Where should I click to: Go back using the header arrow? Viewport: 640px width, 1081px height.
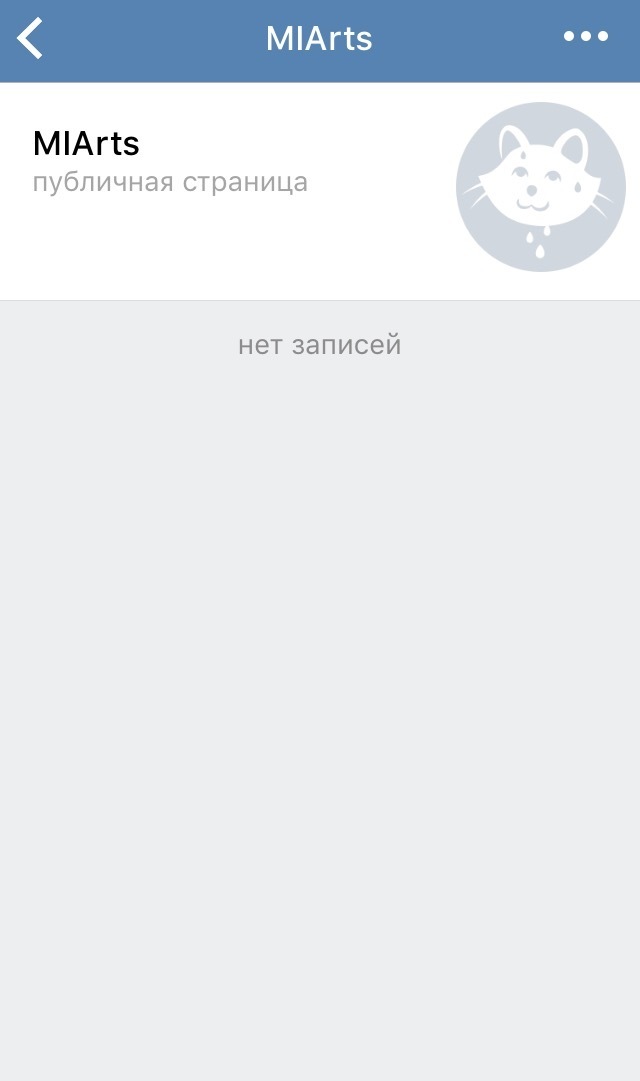(31, 39)
